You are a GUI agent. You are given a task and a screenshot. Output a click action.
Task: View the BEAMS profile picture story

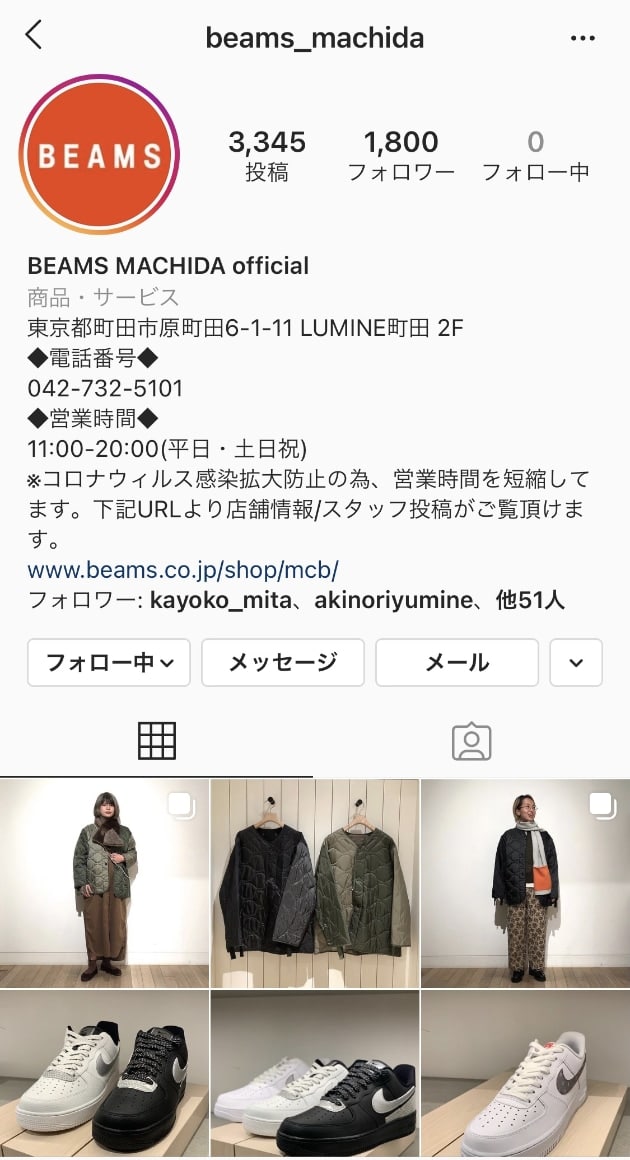[98, 155]
